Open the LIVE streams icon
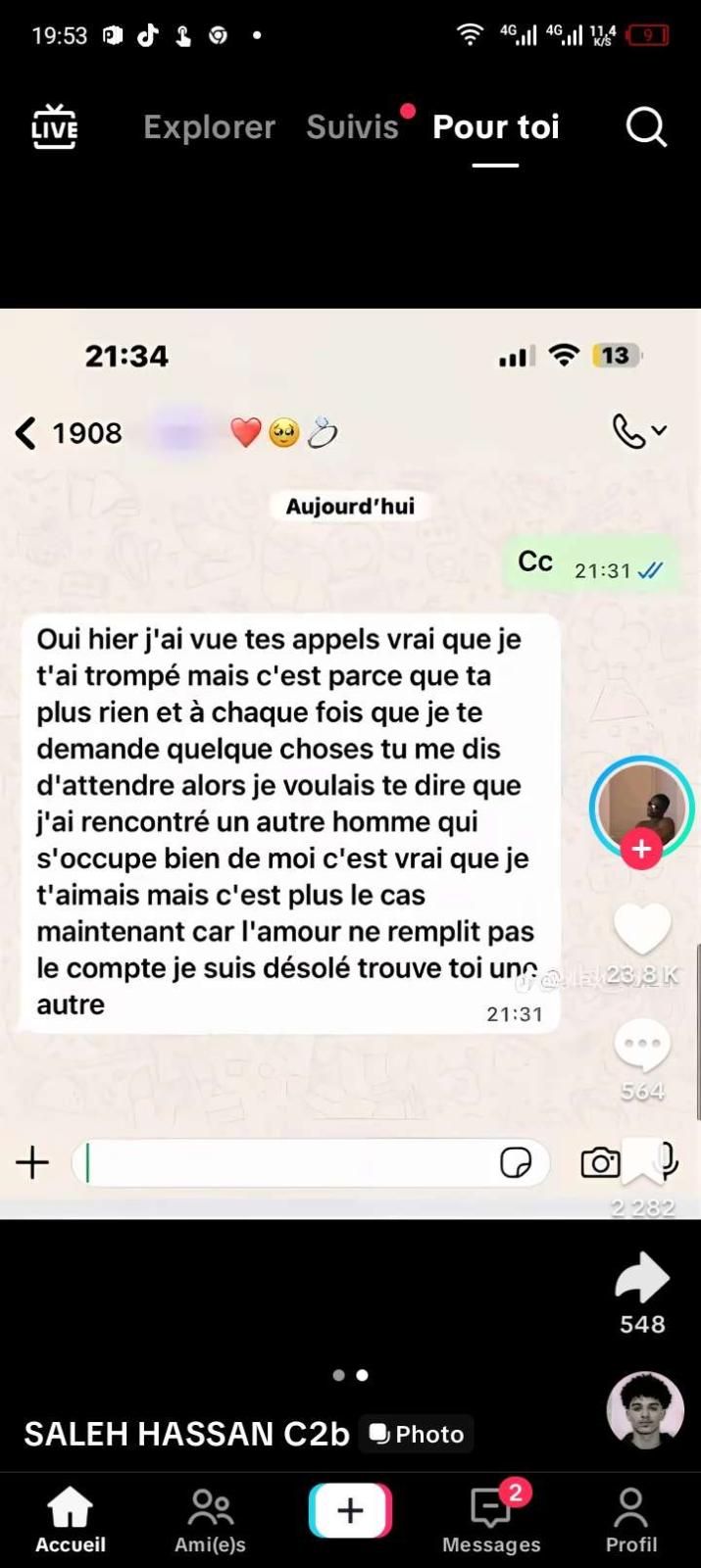This screenshot has width=701, height=1568. pyautogui.click(x=54, y=126)
